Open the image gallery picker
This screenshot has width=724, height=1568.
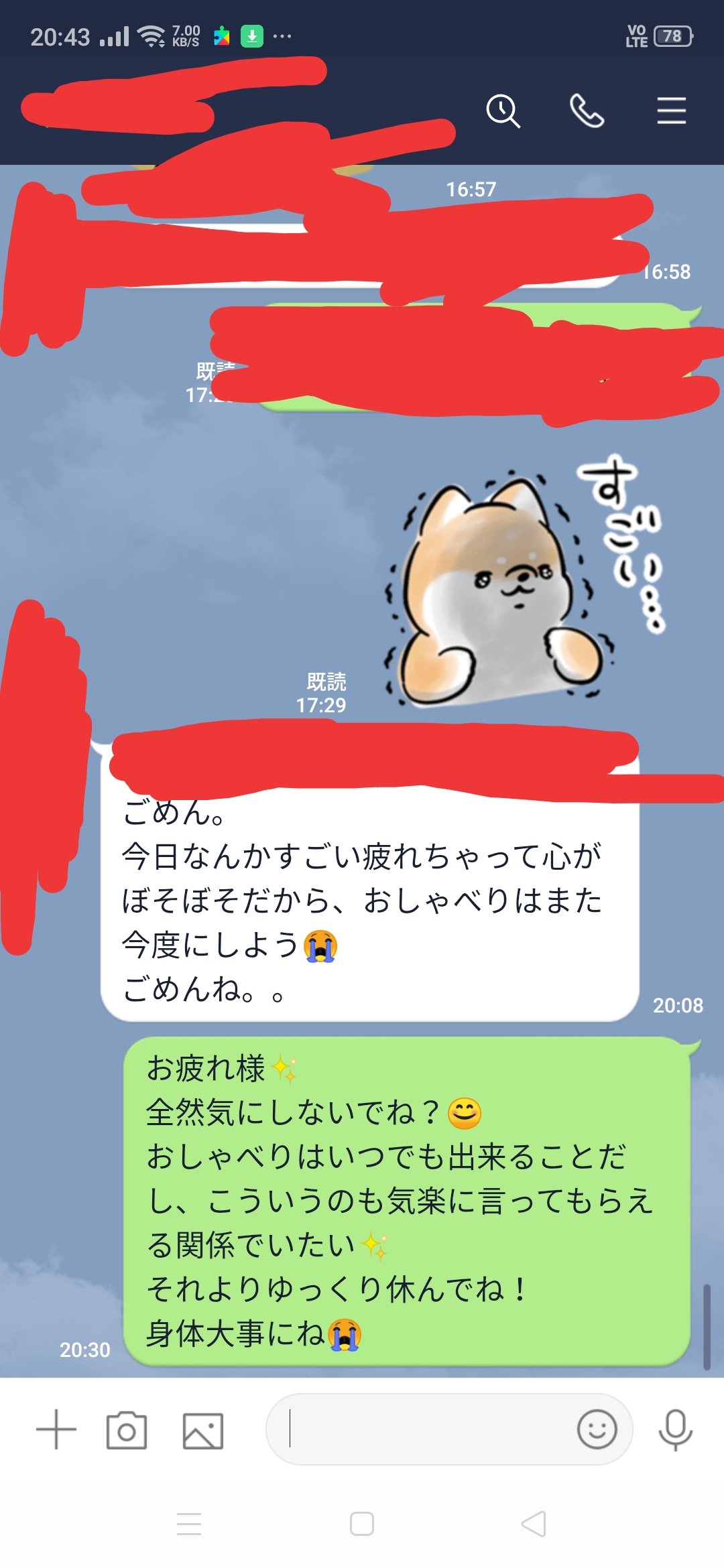click(202, 1431)
